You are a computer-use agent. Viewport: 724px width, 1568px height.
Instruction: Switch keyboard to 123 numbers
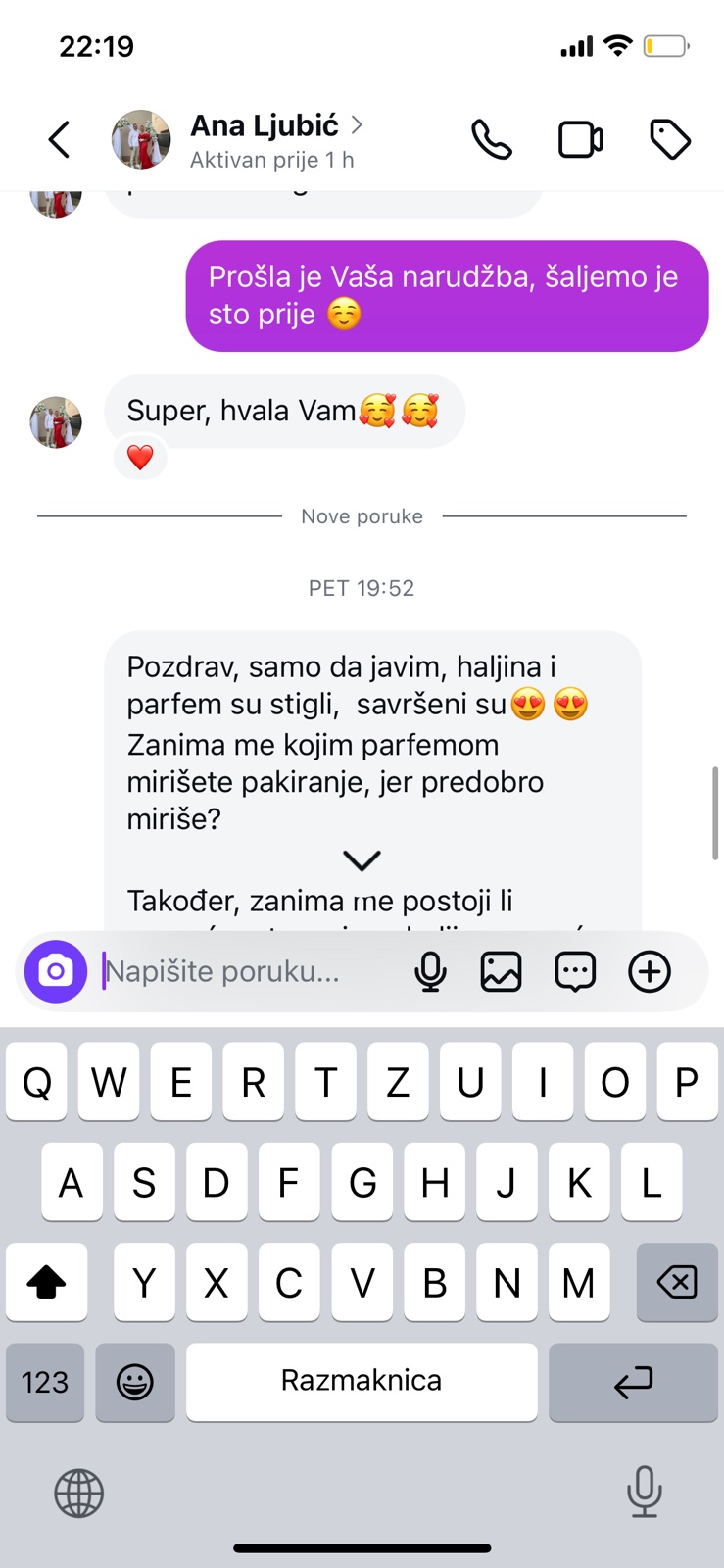click(45, 1382)
